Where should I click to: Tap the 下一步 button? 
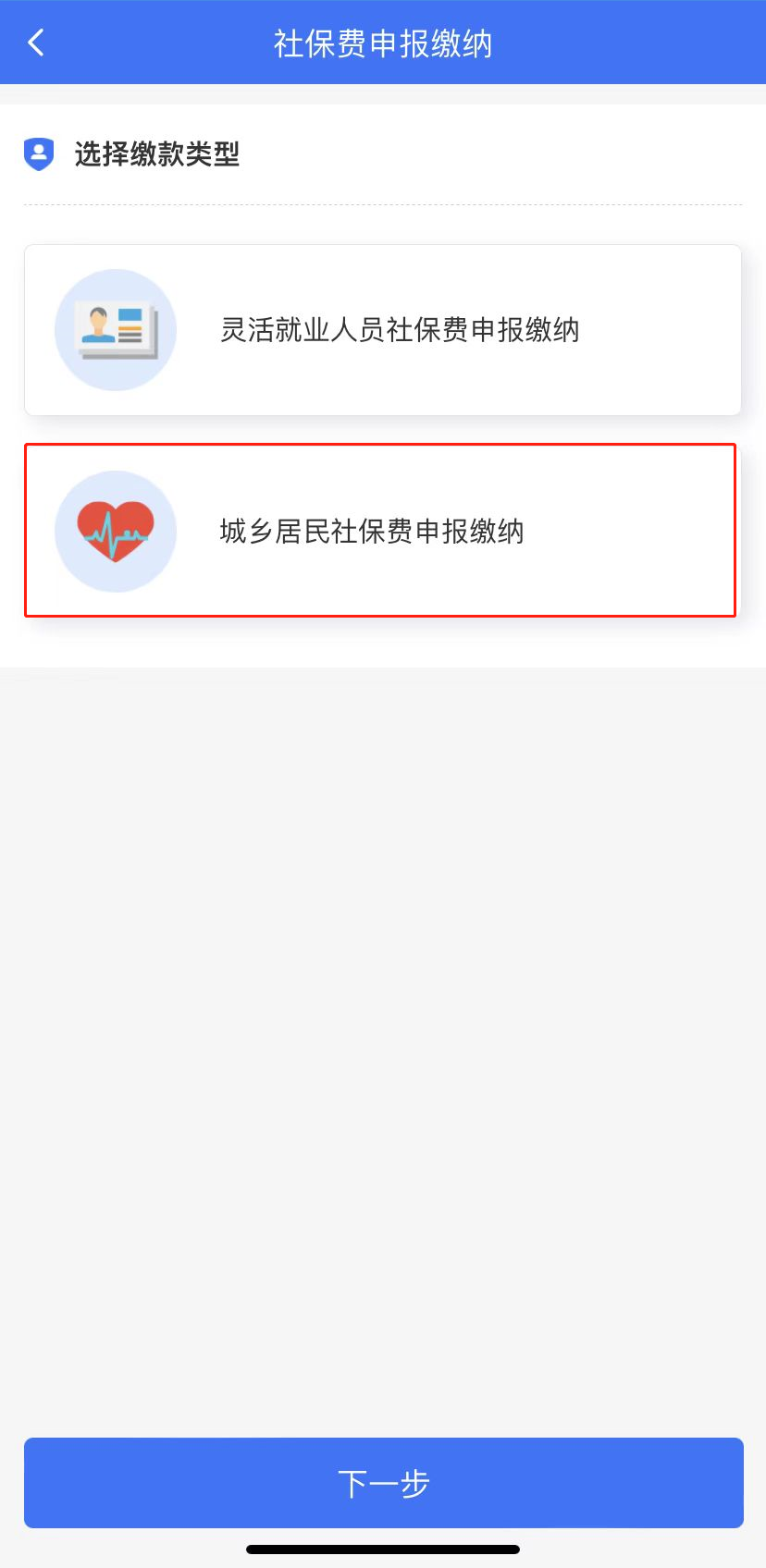pos(383,1483)
